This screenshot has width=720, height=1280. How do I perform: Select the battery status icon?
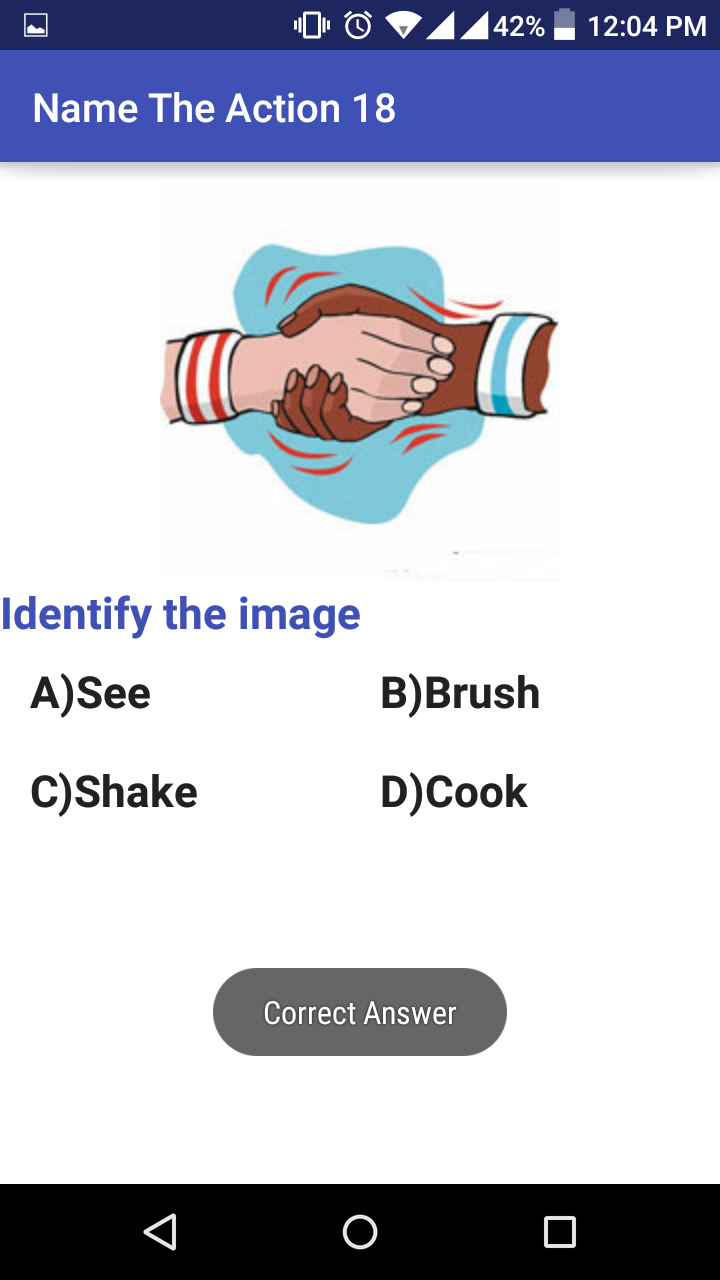562,26
